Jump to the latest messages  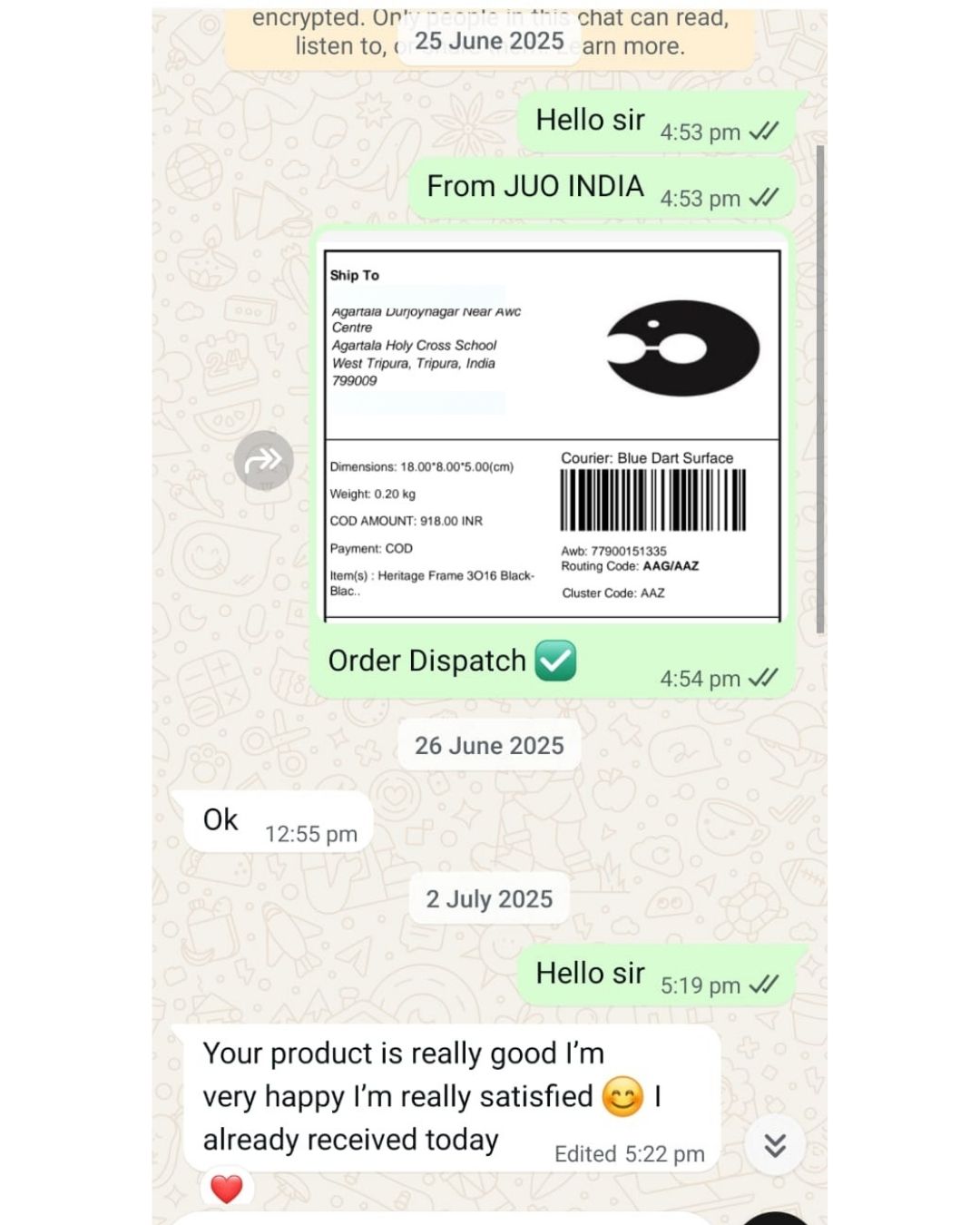coord(774,1145)
